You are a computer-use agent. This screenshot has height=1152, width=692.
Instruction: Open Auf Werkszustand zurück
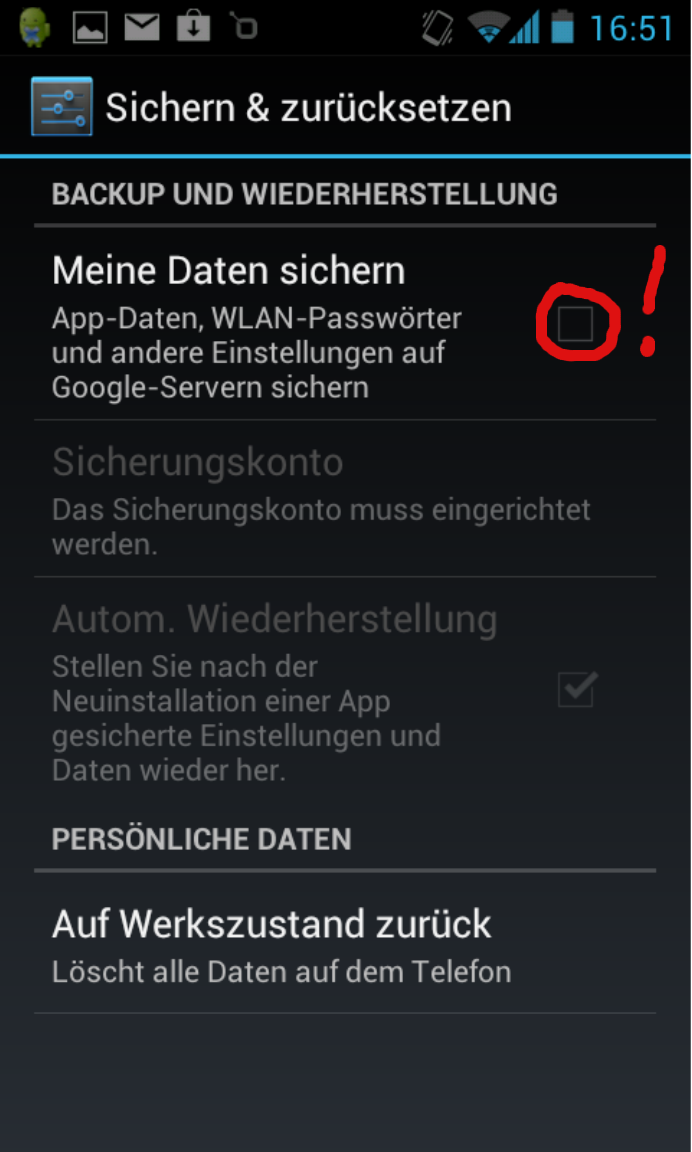[x=272, y=944]
